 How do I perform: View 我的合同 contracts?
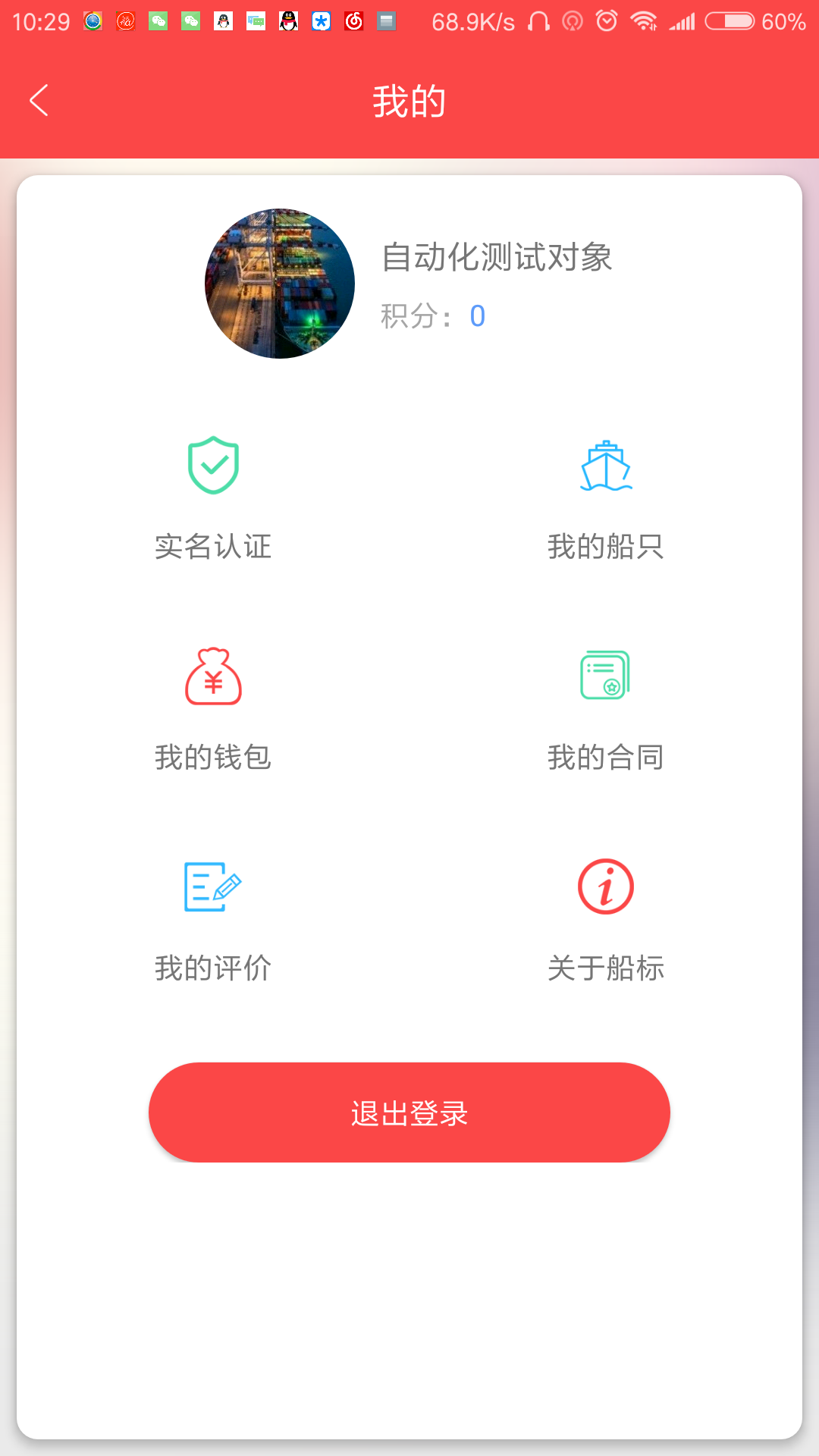coord(606,708)
